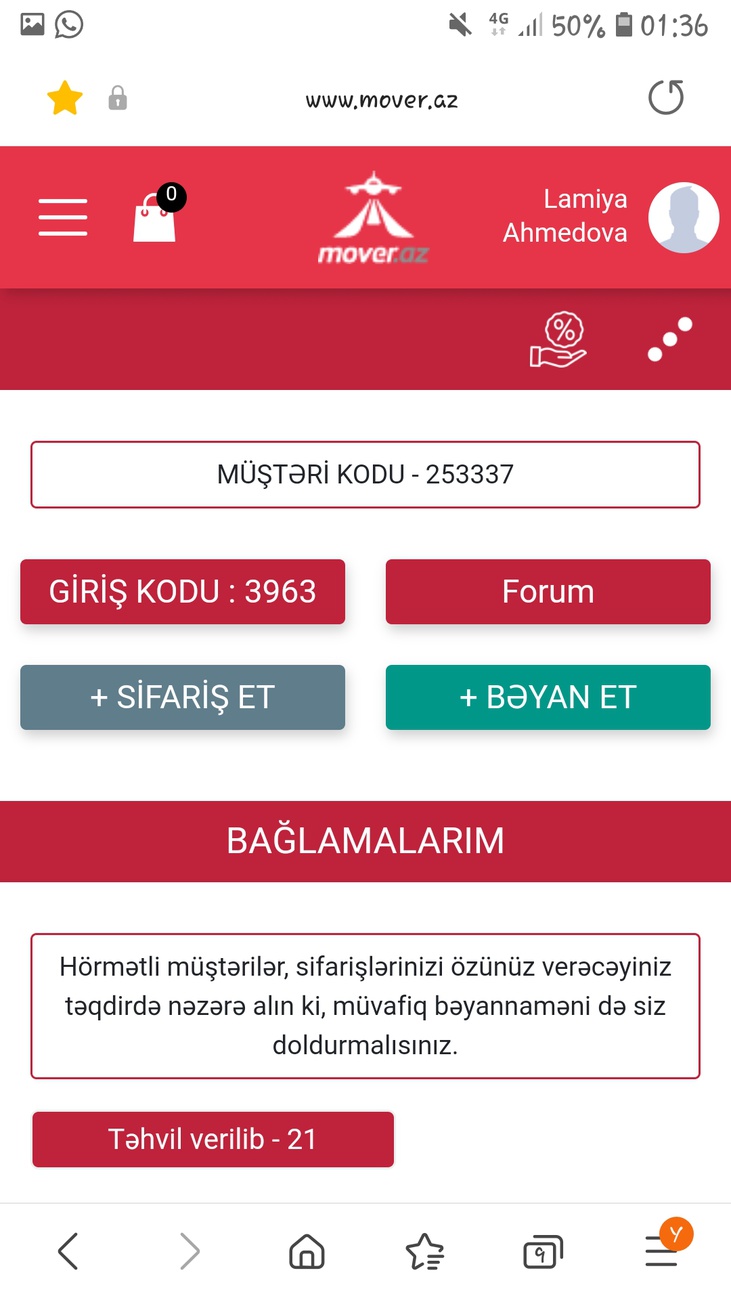Image resolution: width=731 pixels, height=1300 pixels.
Task: Toggle the bookmark star for this site
Action: point(65,99)
